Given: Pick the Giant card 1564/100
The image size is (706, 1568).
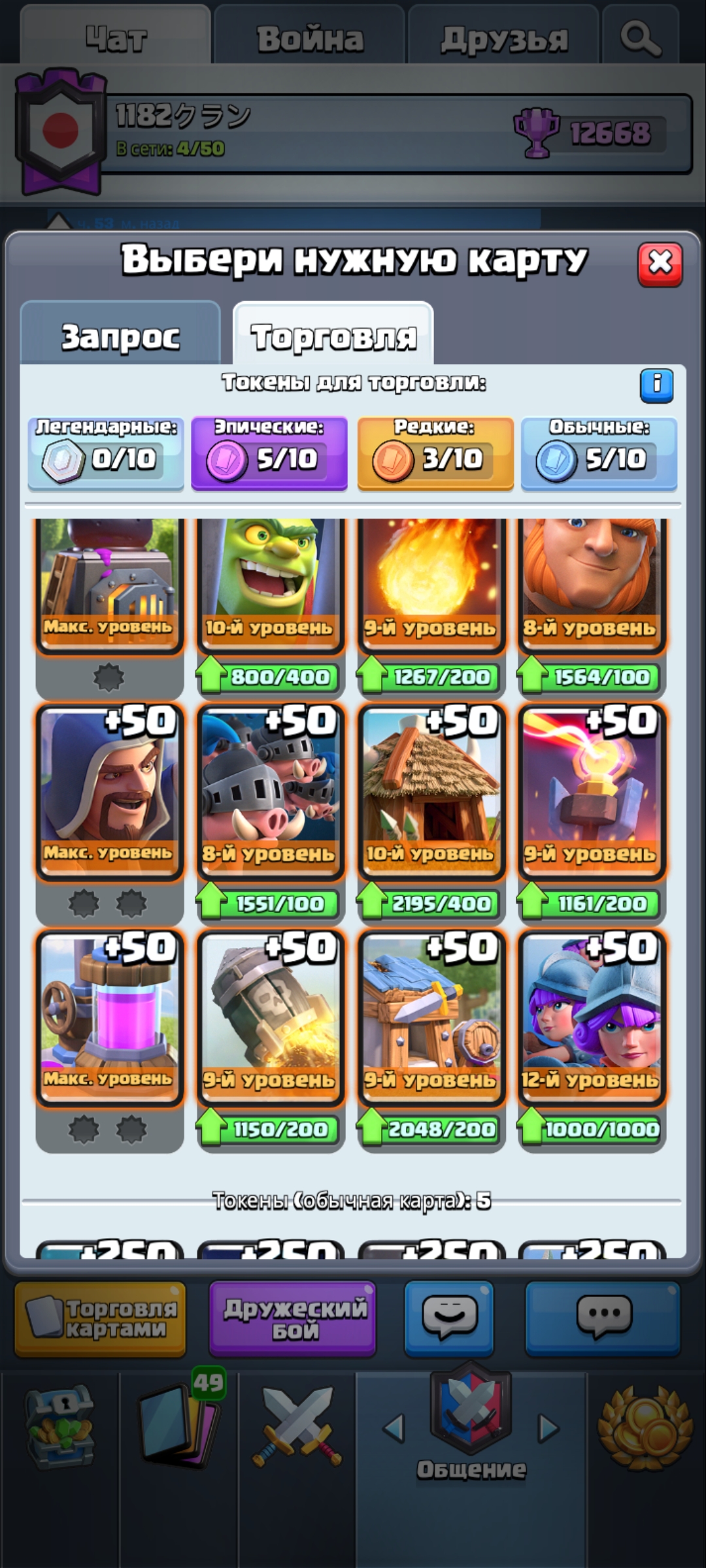Looking at the screenshot, I should coord(591,587).
